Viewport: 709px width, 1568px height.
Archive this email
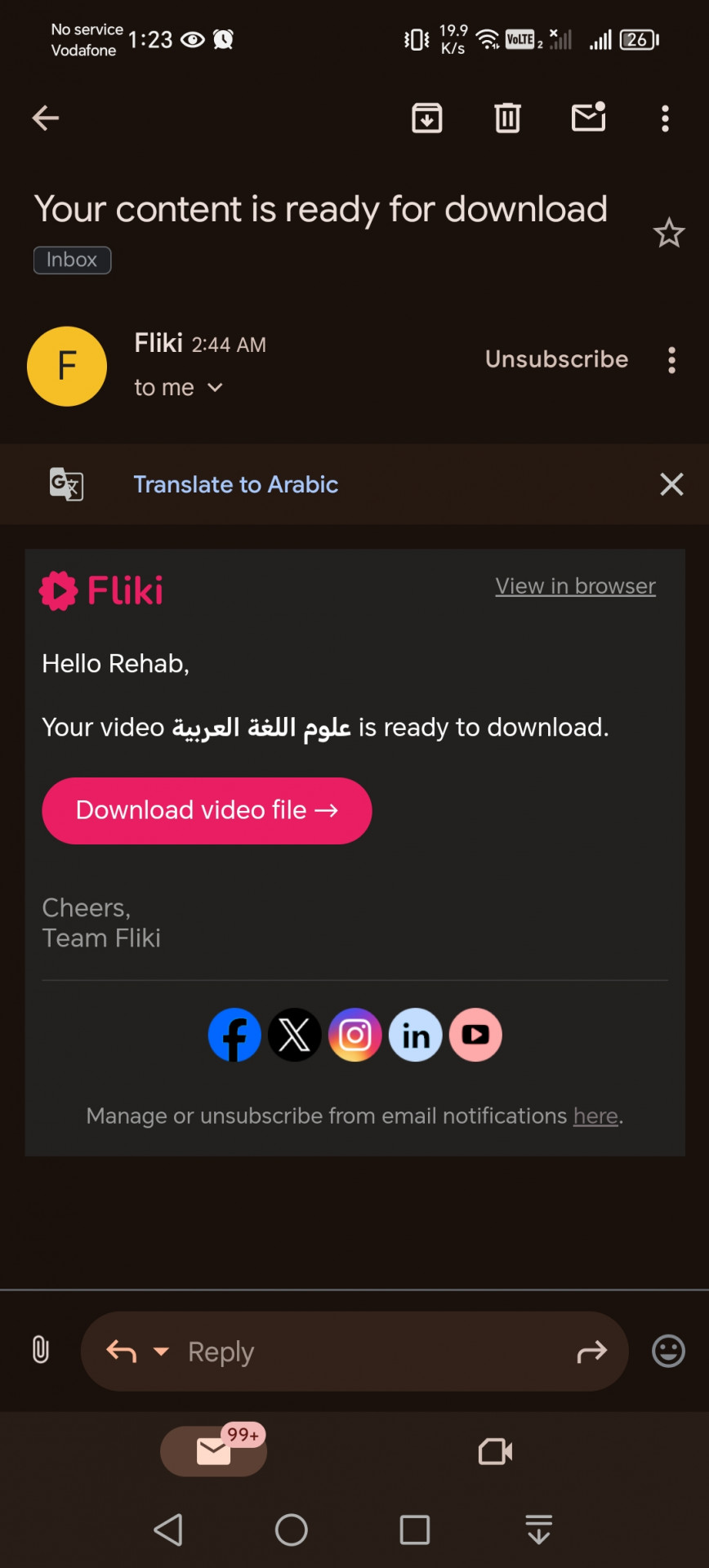pos(426,118)
